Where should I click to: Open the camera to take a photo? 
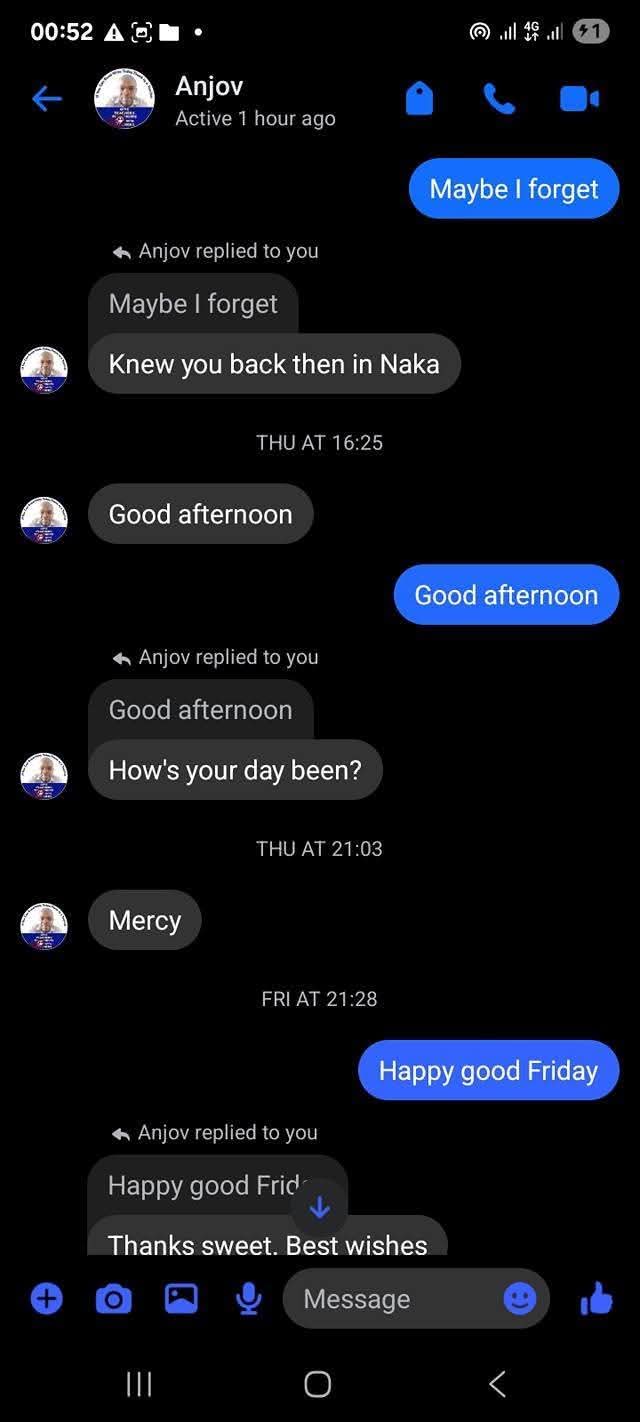113,1299
